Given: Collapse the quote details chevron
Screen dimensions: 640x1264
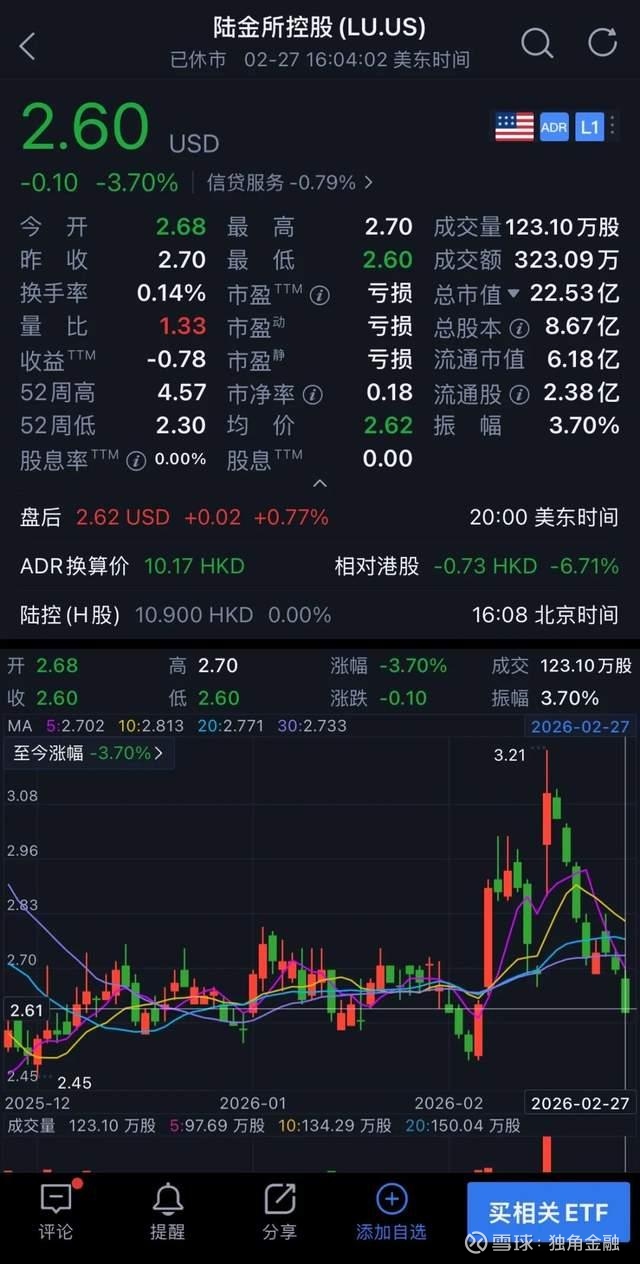Looking at the screenshot, I should tap(320, 484).
